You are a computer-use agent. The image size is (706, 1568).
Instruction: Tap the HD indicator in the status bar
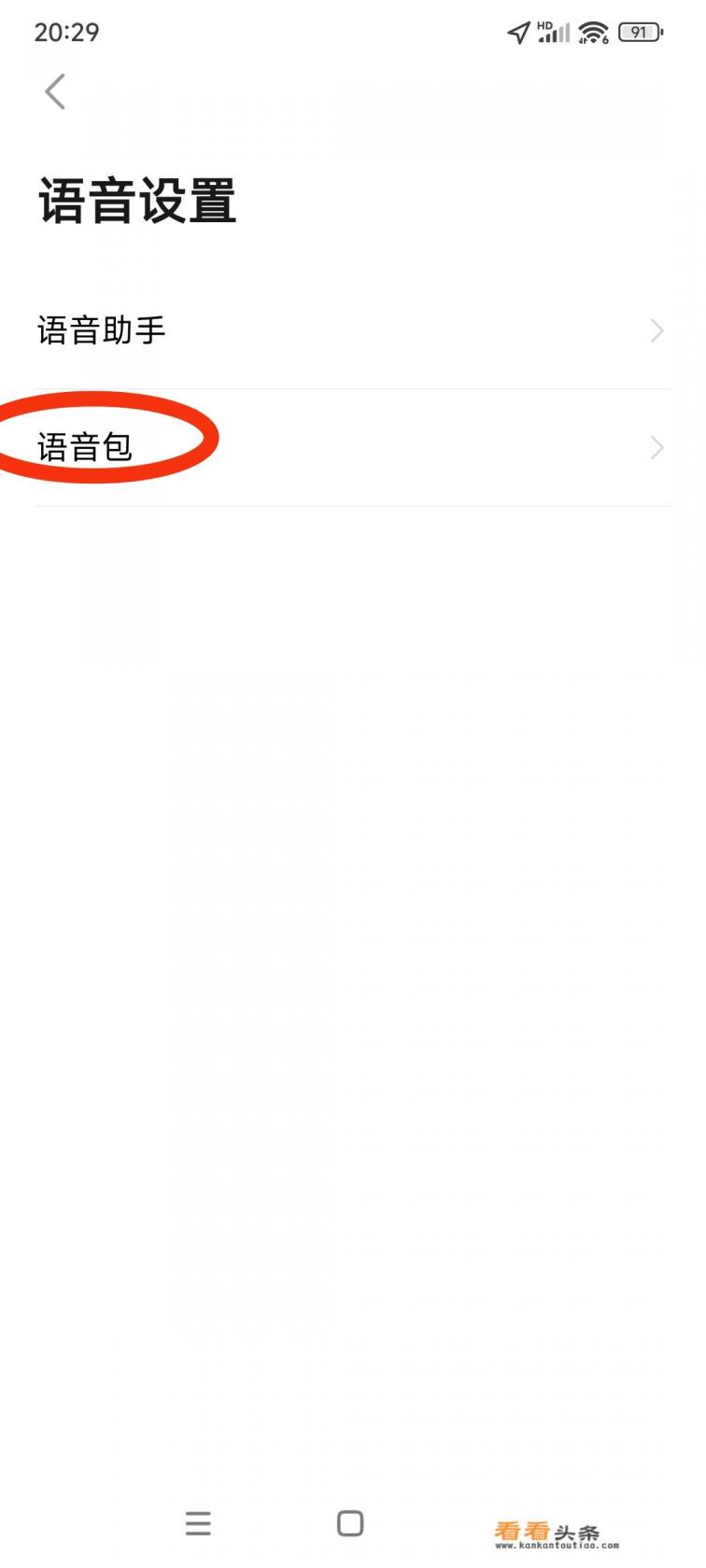[x=544, y=23]
